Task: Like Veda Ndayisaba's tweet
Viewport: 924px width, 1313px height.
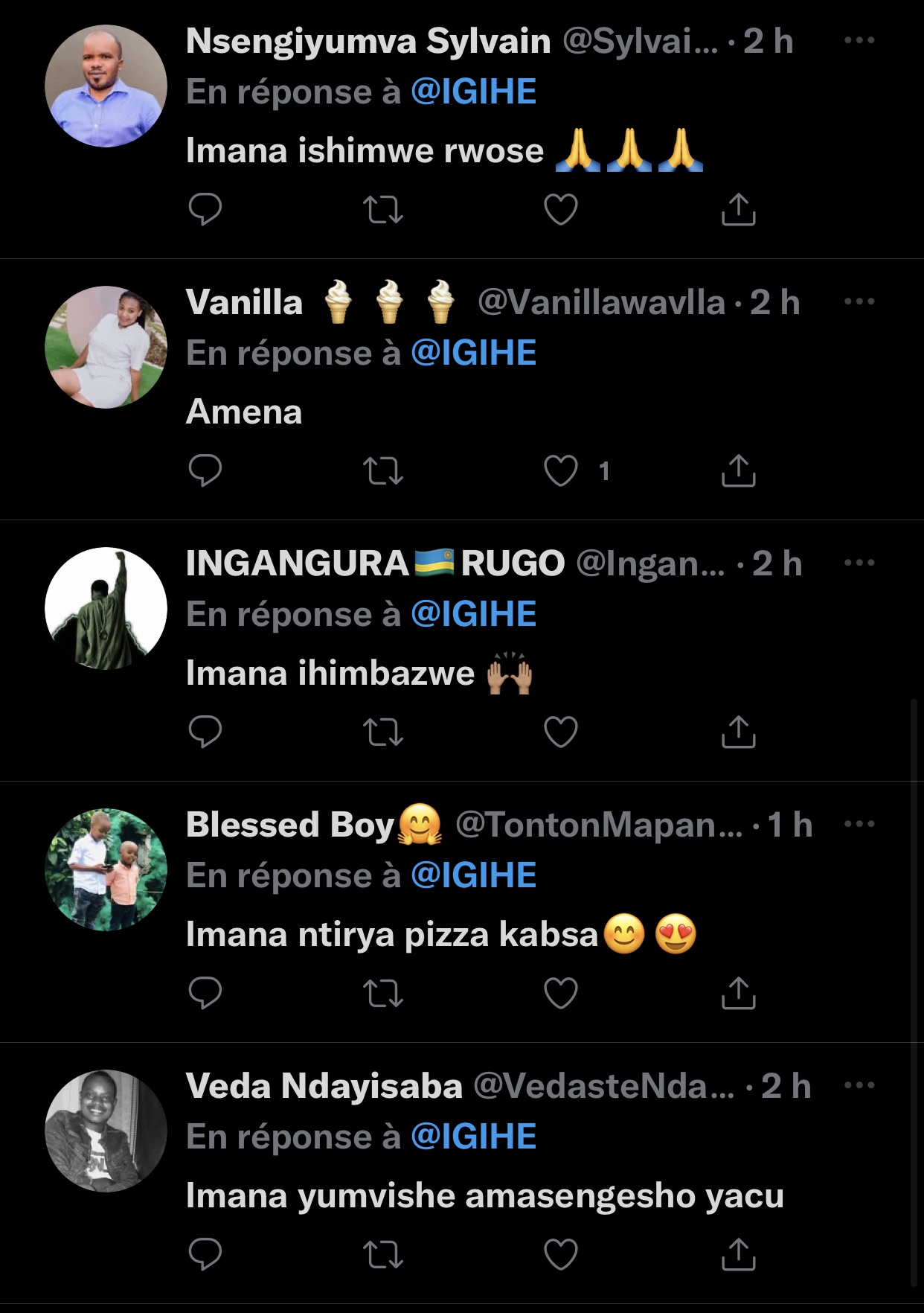Action: click(x=560, y=1254)
